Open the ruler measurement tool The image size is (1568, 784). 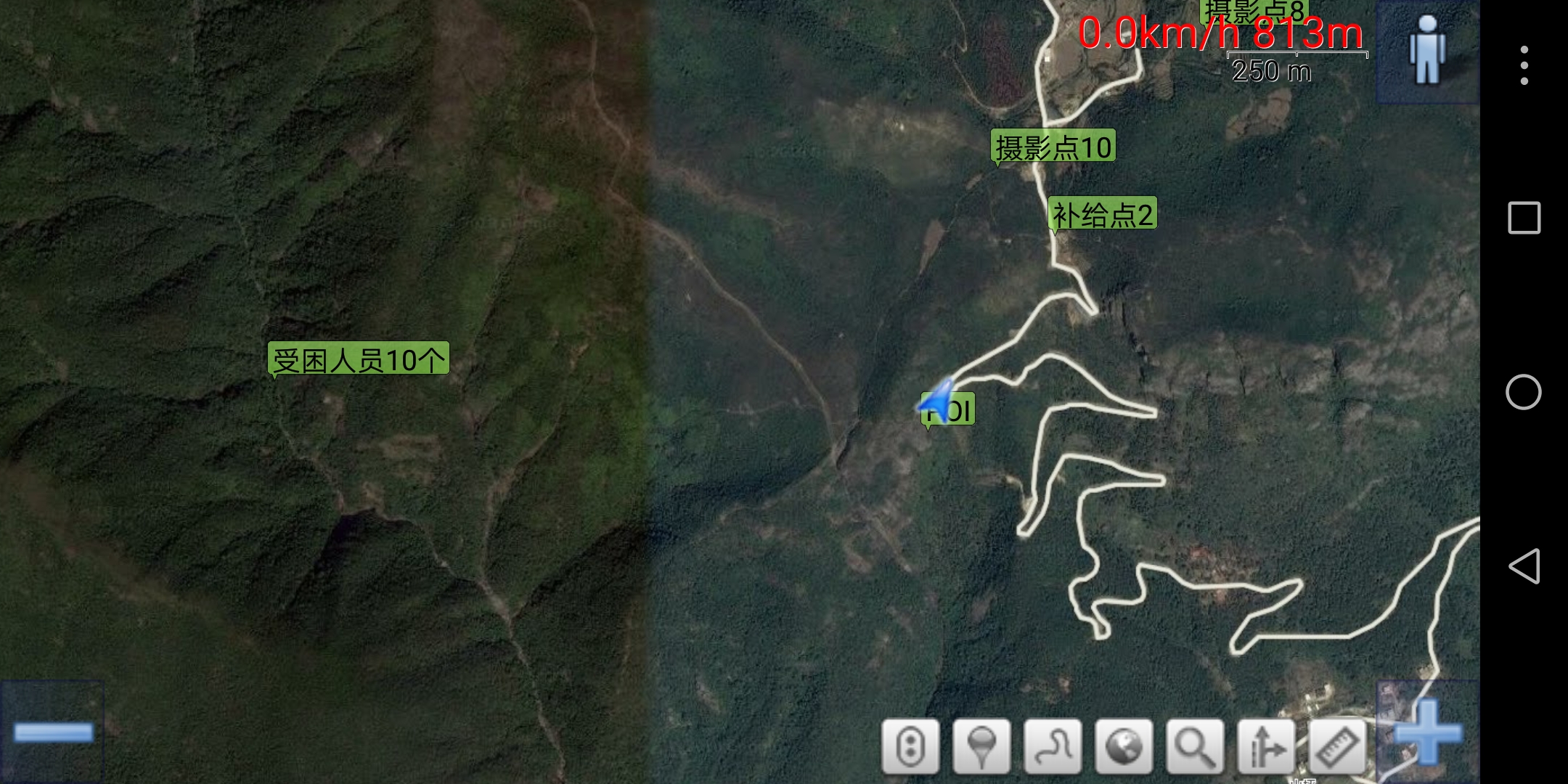[1337, 746]
